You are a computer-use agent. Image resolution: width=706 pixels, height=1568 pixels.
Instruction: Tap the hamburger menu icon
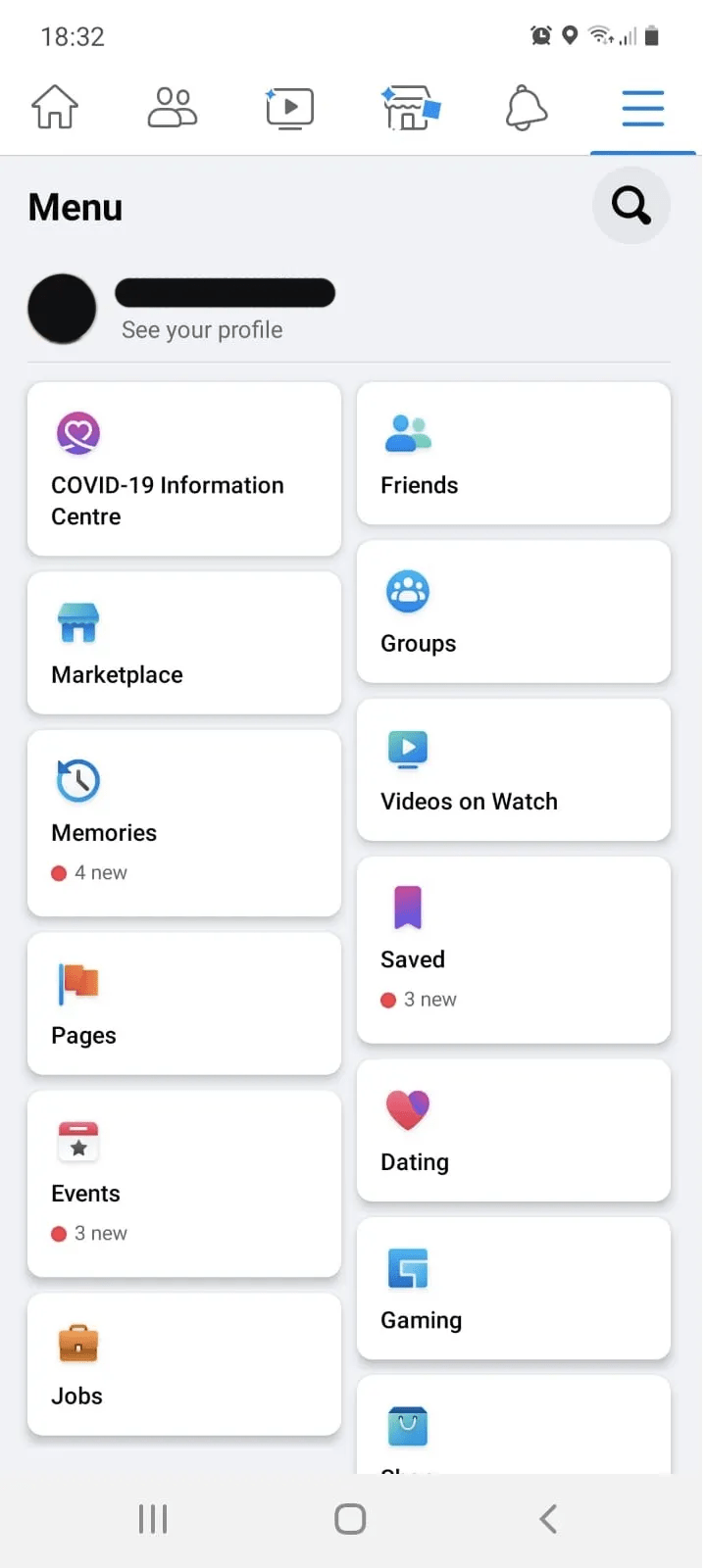pyautogui.click(x=643, y=110)
